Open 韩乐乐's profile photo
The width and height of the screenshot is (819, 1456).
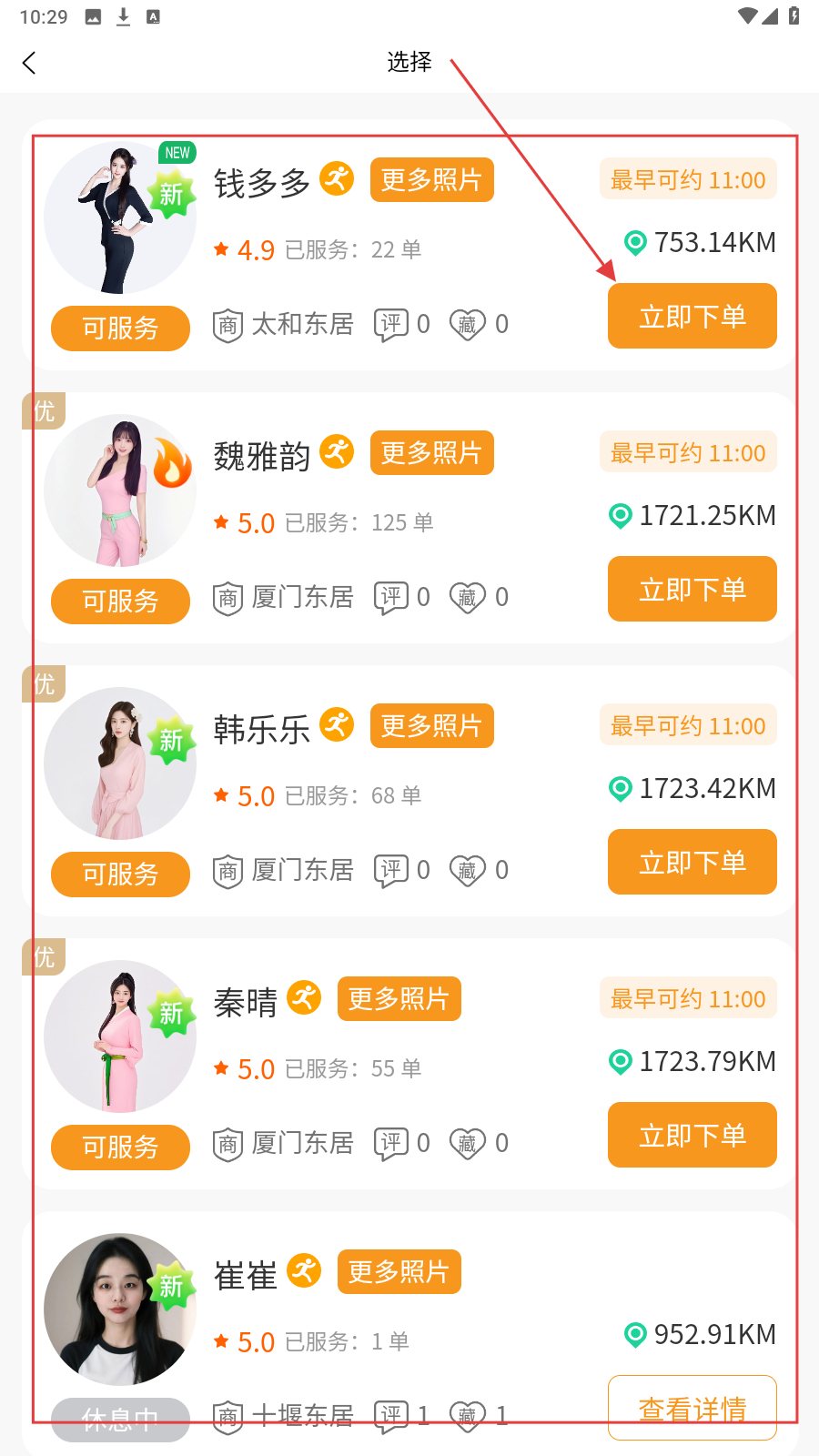[119, 764]
